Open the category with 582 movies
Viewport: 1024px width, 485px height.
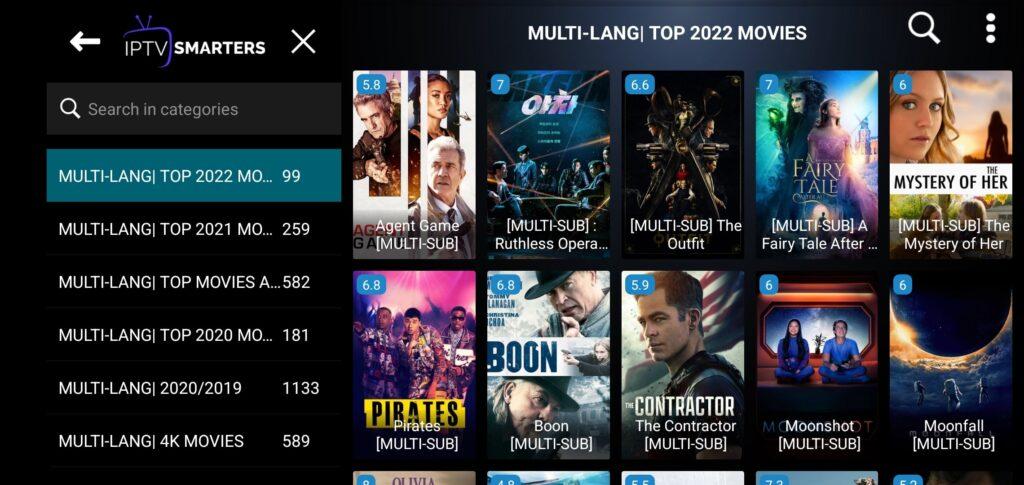tap(193, 282)
